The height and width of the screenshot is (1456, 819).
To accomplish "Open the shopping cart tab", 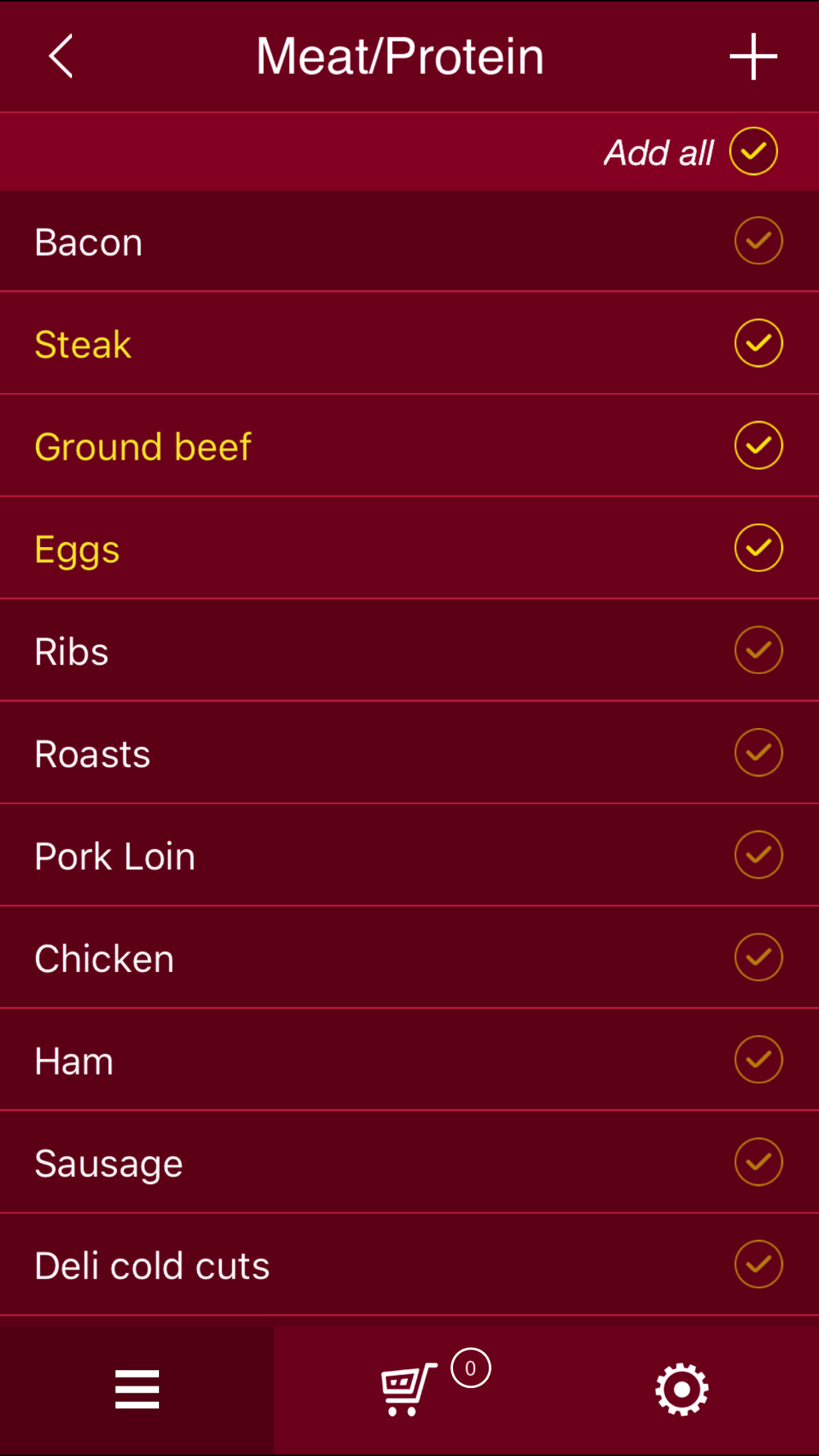I will pos(409,1390).
